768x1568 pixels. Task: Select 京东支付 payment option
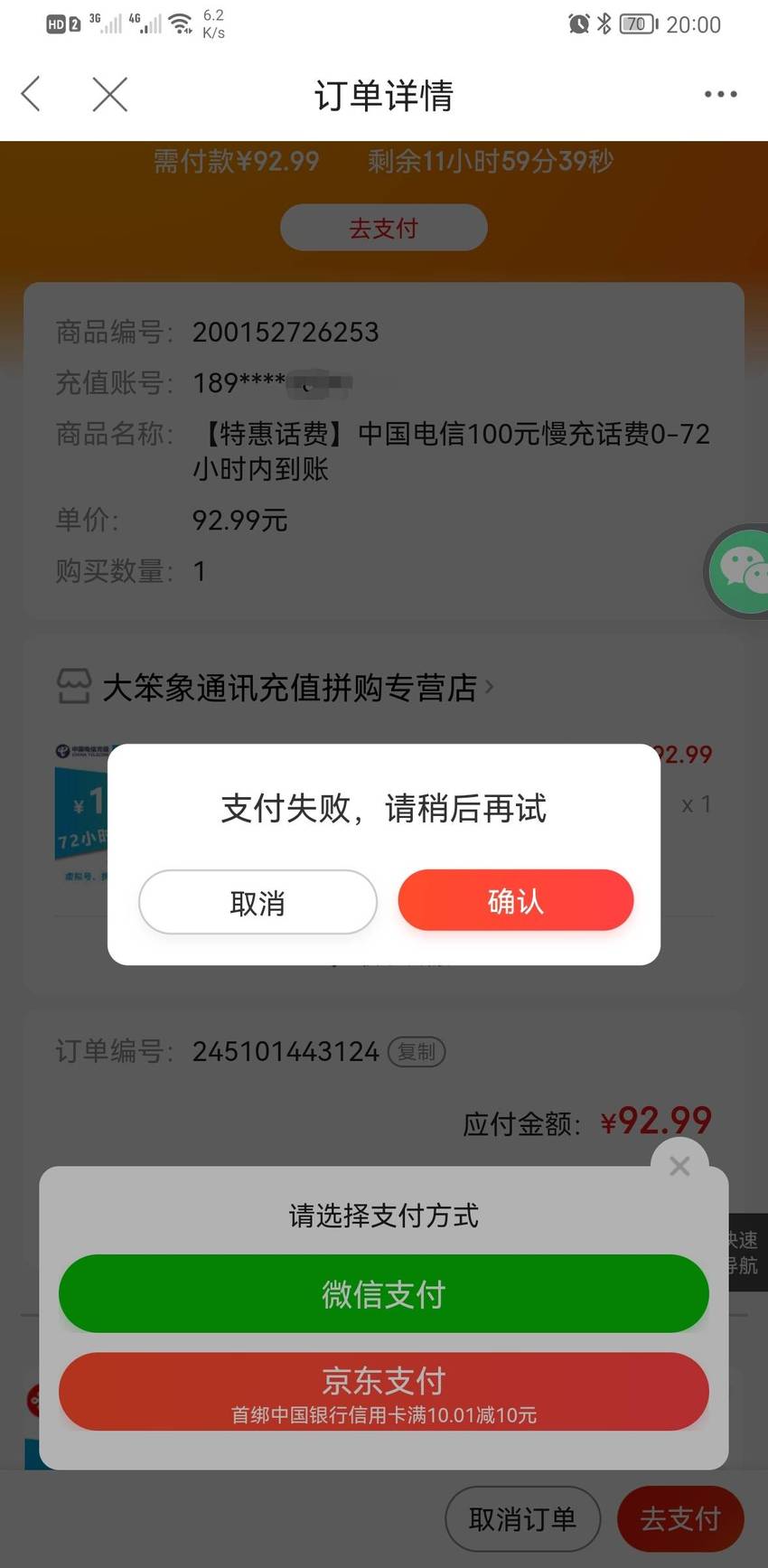click(384, 1392)
